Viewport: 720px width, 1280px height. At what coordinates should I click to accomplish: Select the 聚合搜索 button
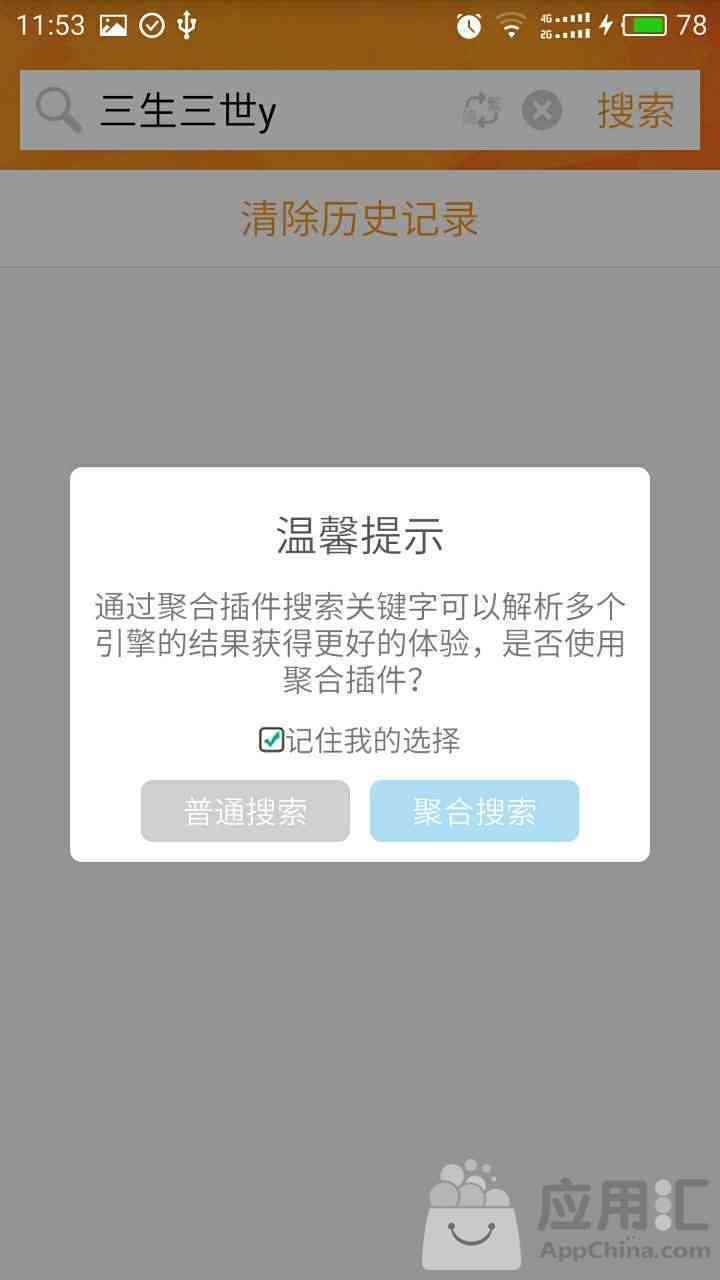(474, 811)
